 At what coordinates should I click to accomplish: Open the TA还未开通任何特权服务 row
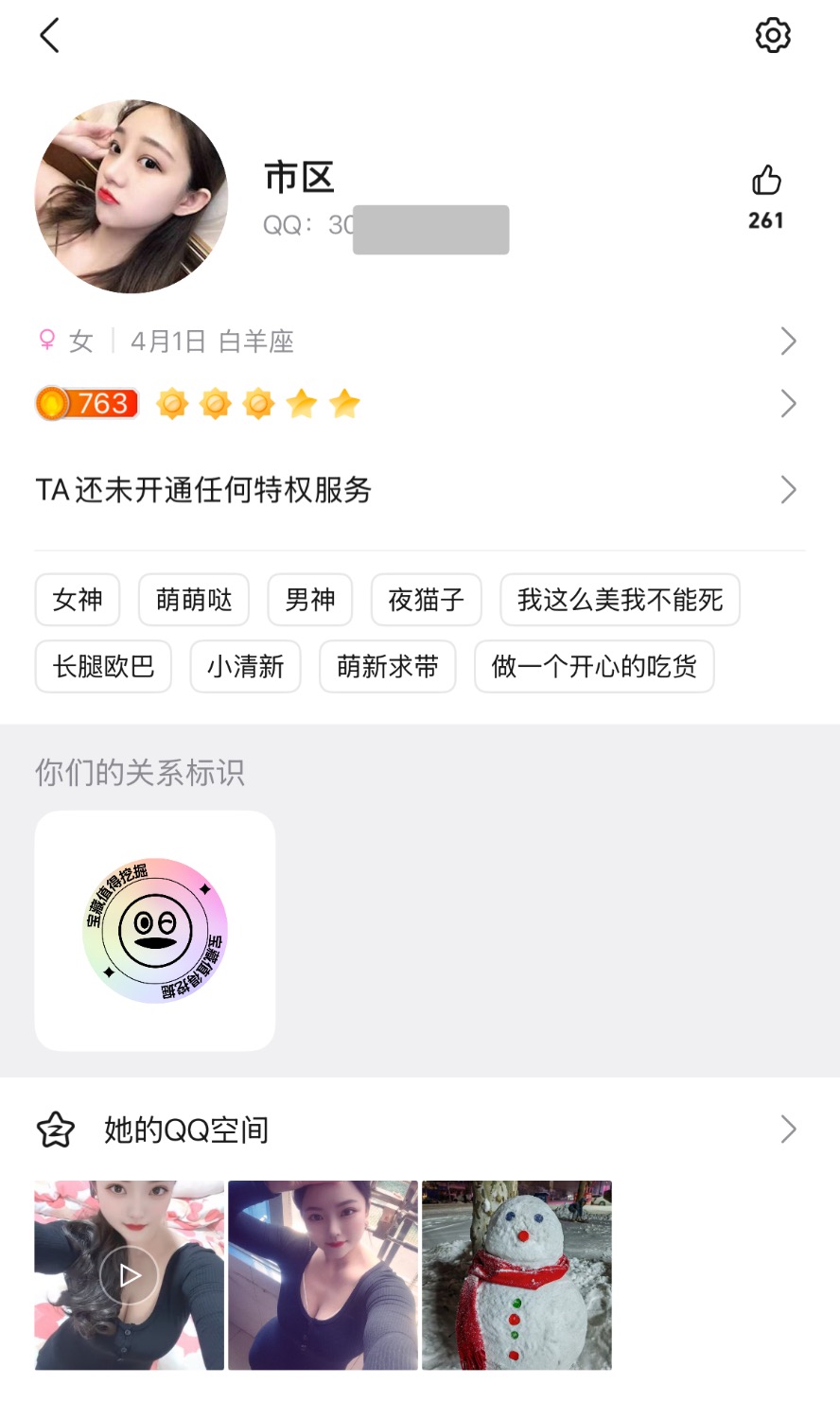pyautogui.click(x=416, y=490)
